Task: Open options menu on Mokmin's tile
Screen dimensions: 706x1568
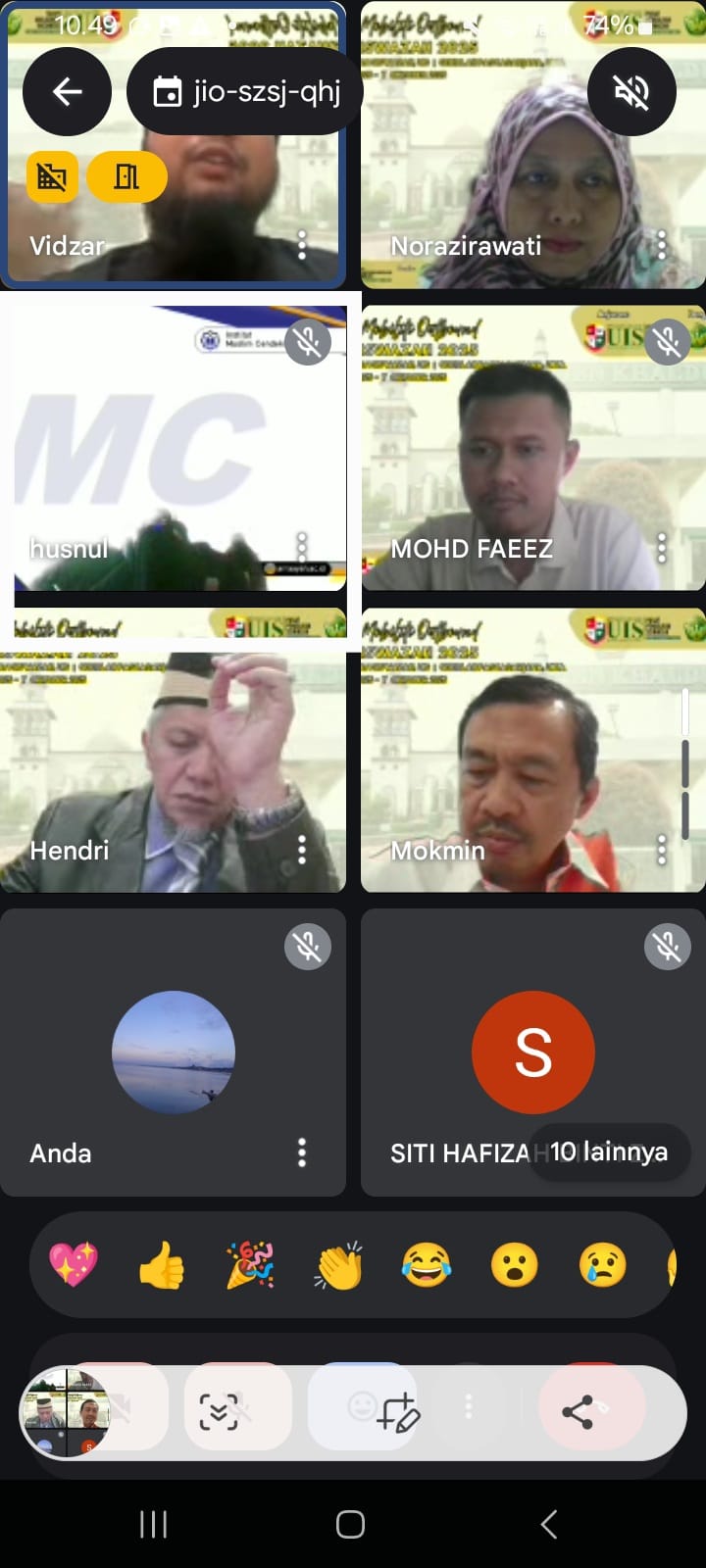Action: [x=662, y=850]
